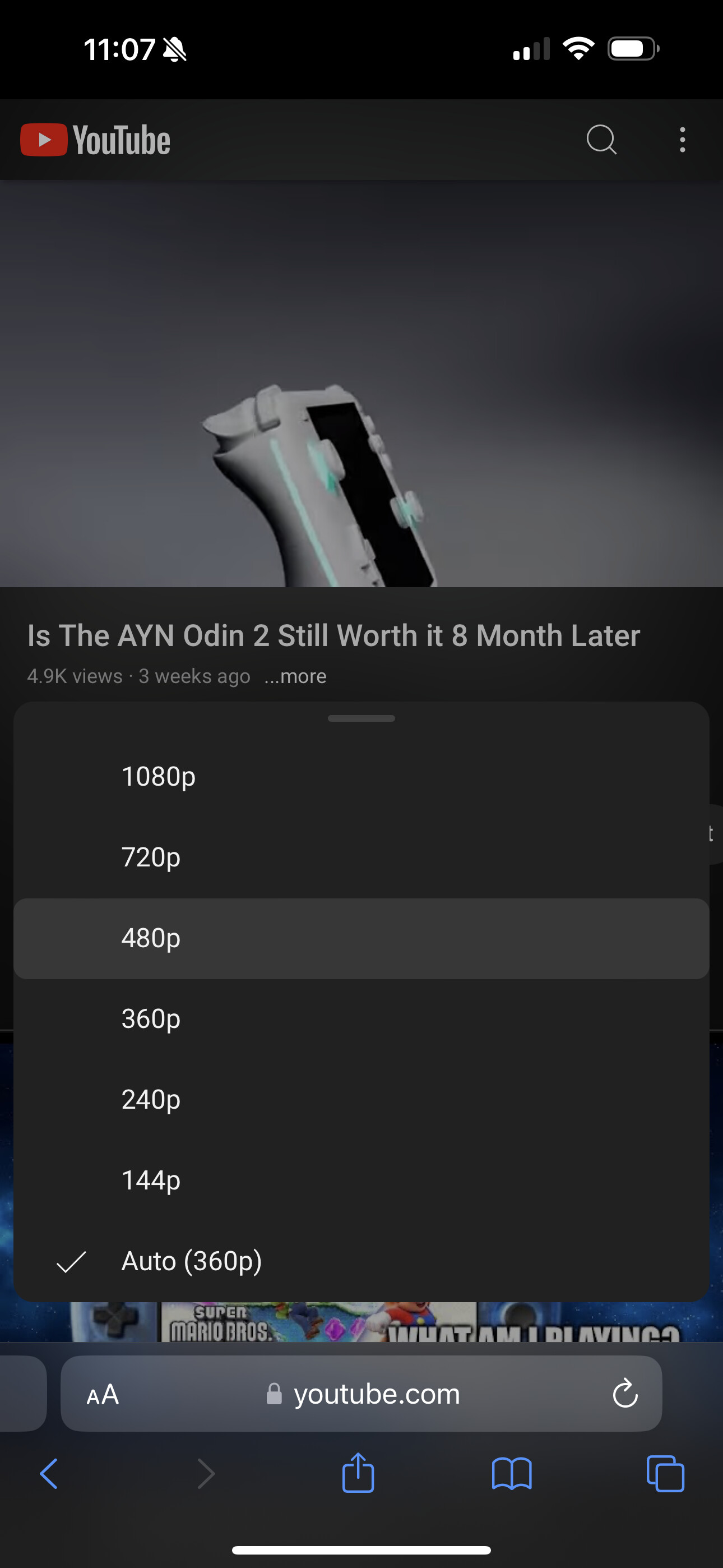723x1568 pixels.
Task: Show open Safari tabs
Action: point(665,1474)
